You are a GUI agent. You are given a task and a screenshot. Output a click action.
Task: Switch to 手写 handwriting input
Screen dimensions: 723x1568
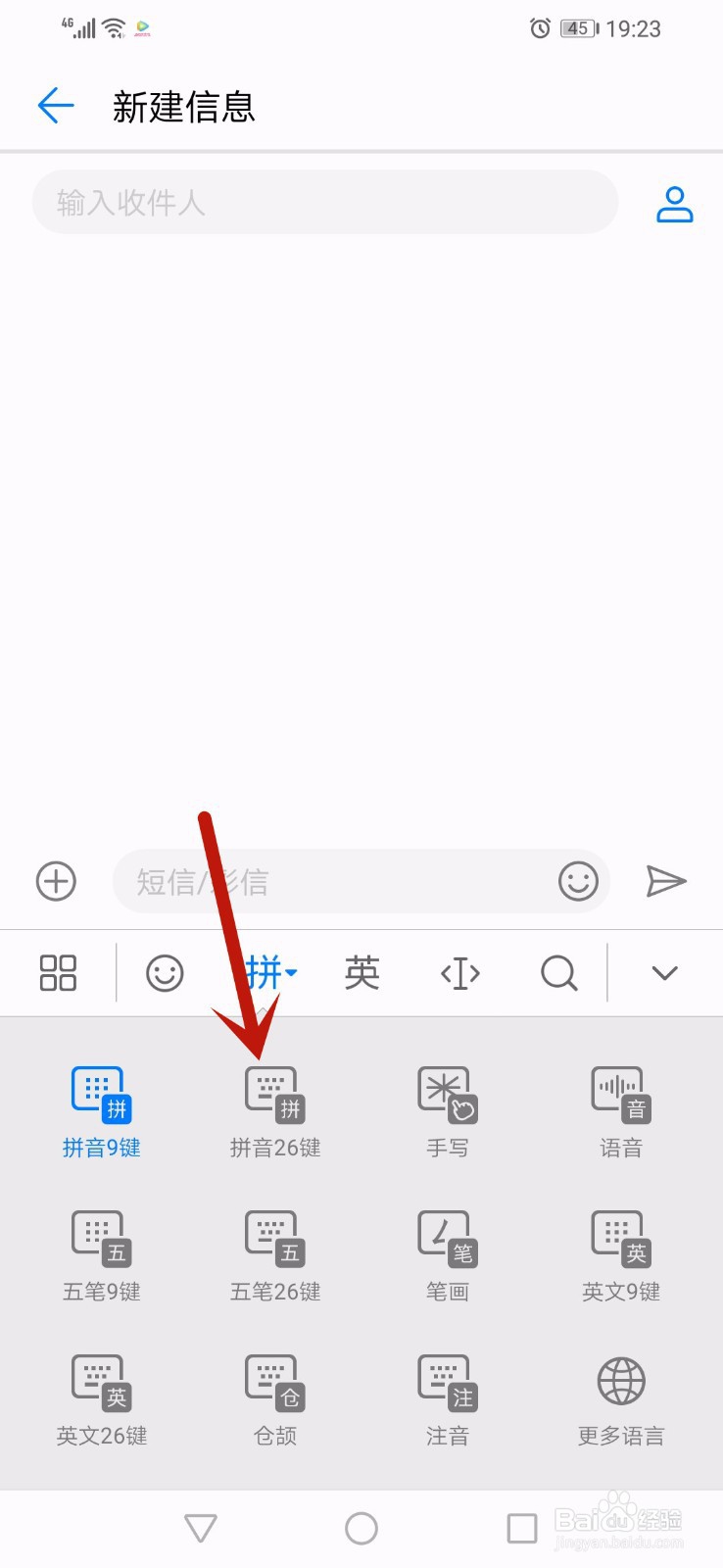pyautogui.click(x=447, y=1107)
